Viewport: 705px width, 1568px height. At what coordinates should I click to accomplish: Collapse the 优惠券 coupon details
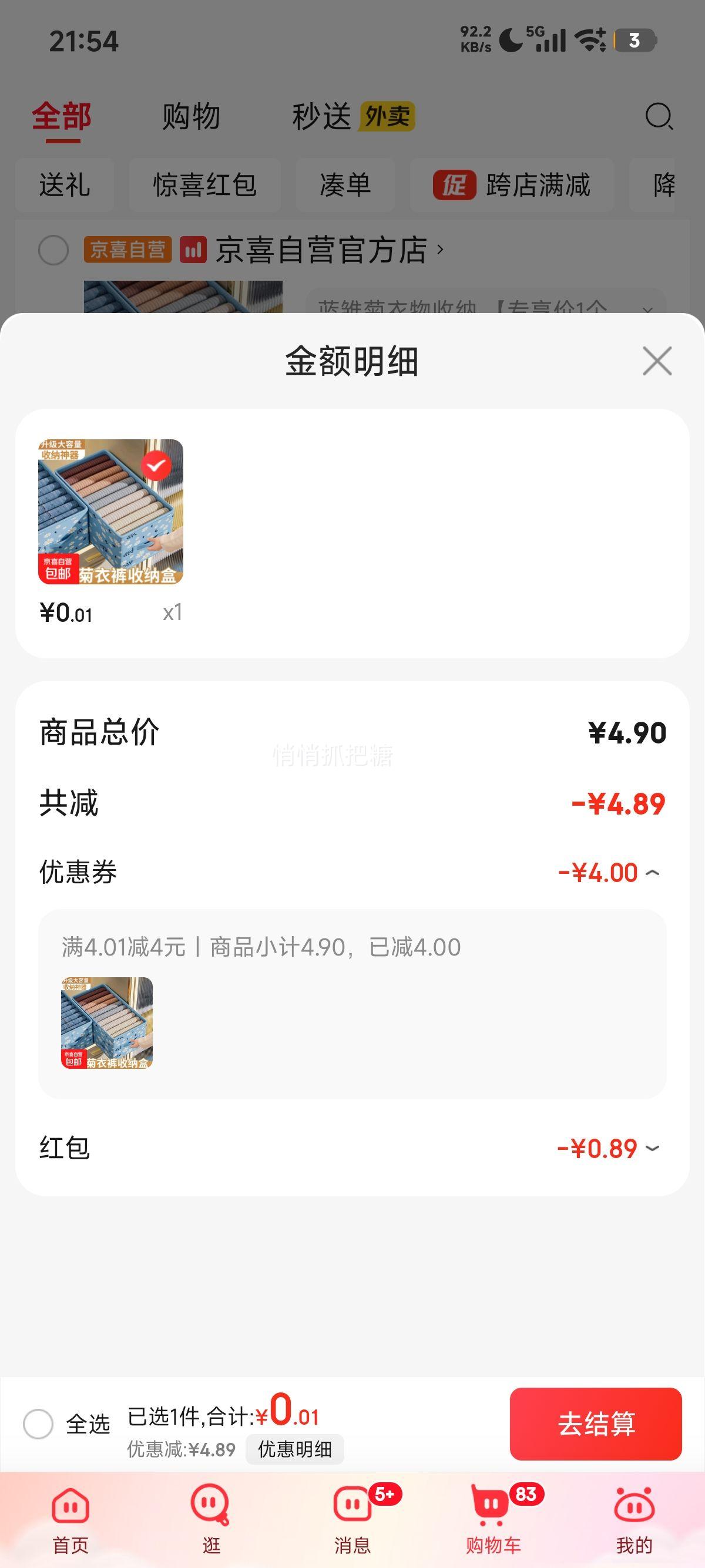[x=653, y=872]
